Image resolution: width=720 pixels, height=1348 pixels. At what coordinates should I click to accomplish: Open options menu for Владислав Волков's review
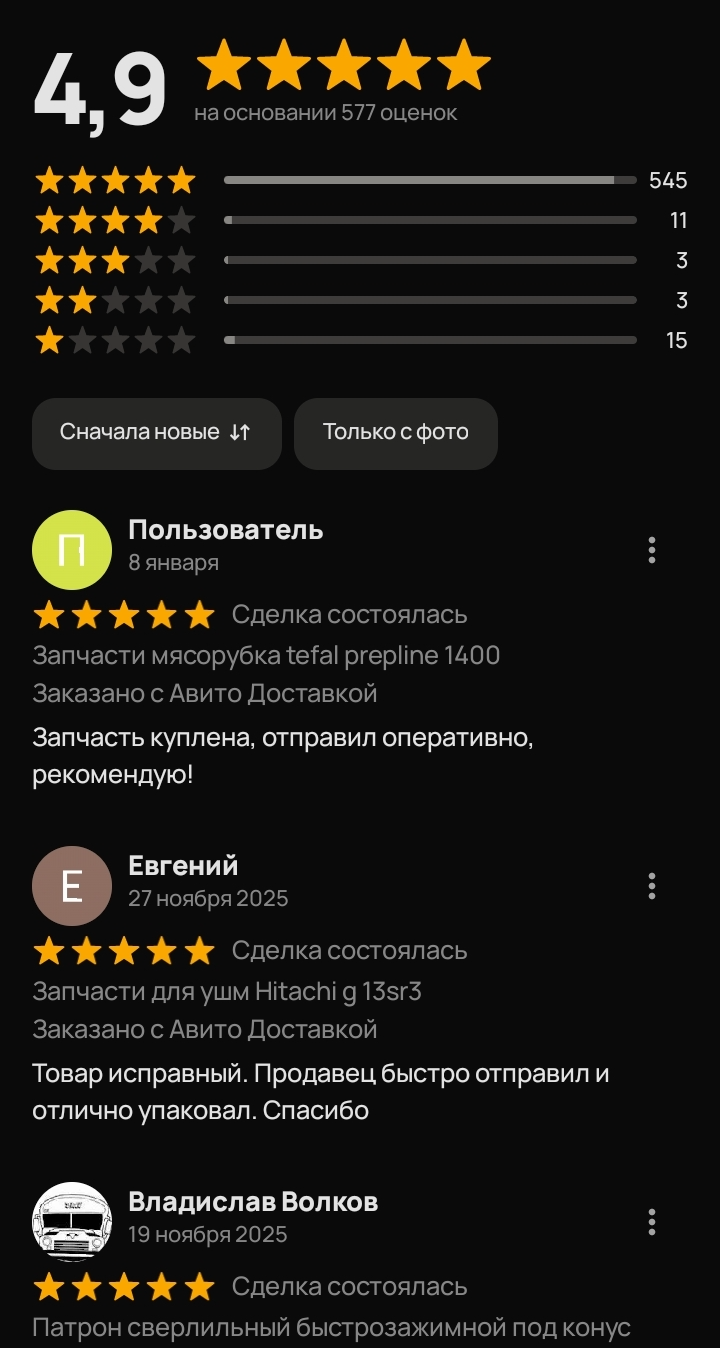[652, 1222]
